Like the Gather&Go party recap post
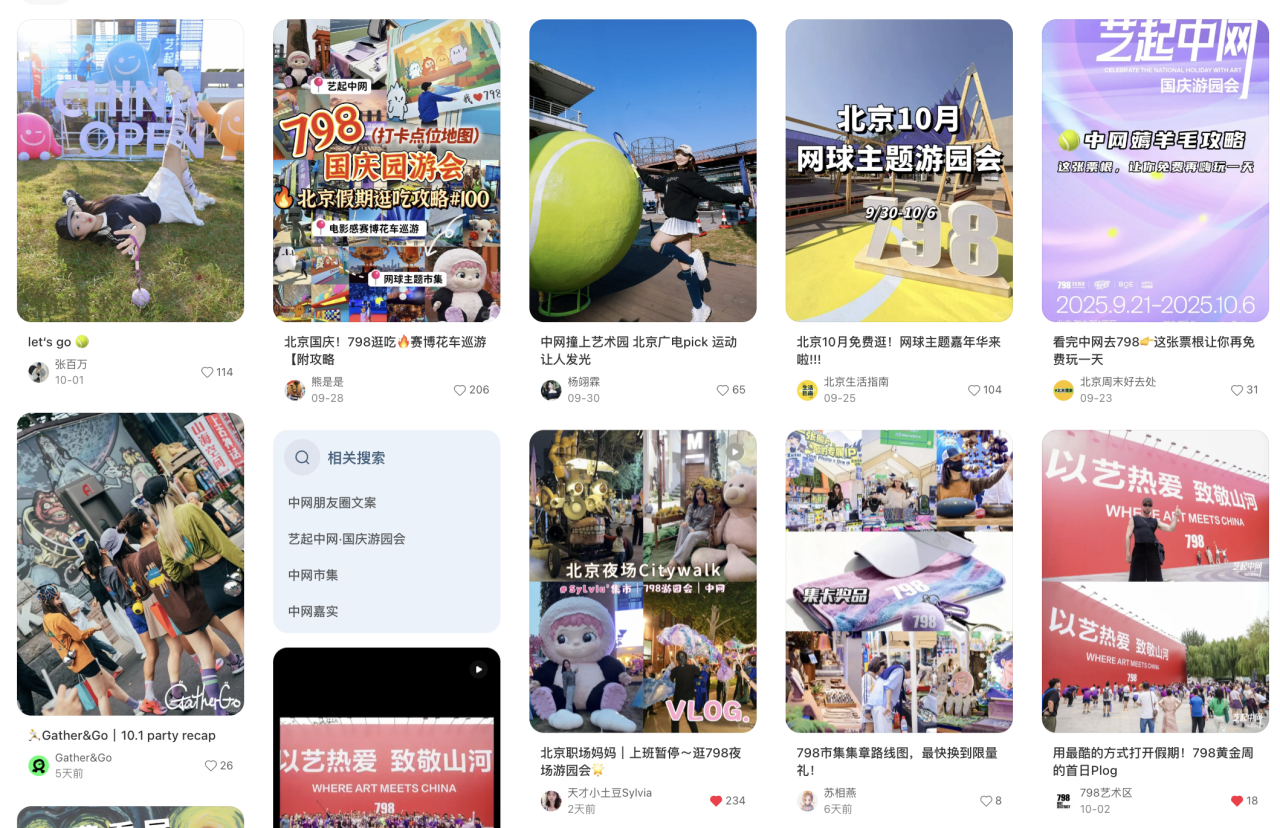 (211, 766)
